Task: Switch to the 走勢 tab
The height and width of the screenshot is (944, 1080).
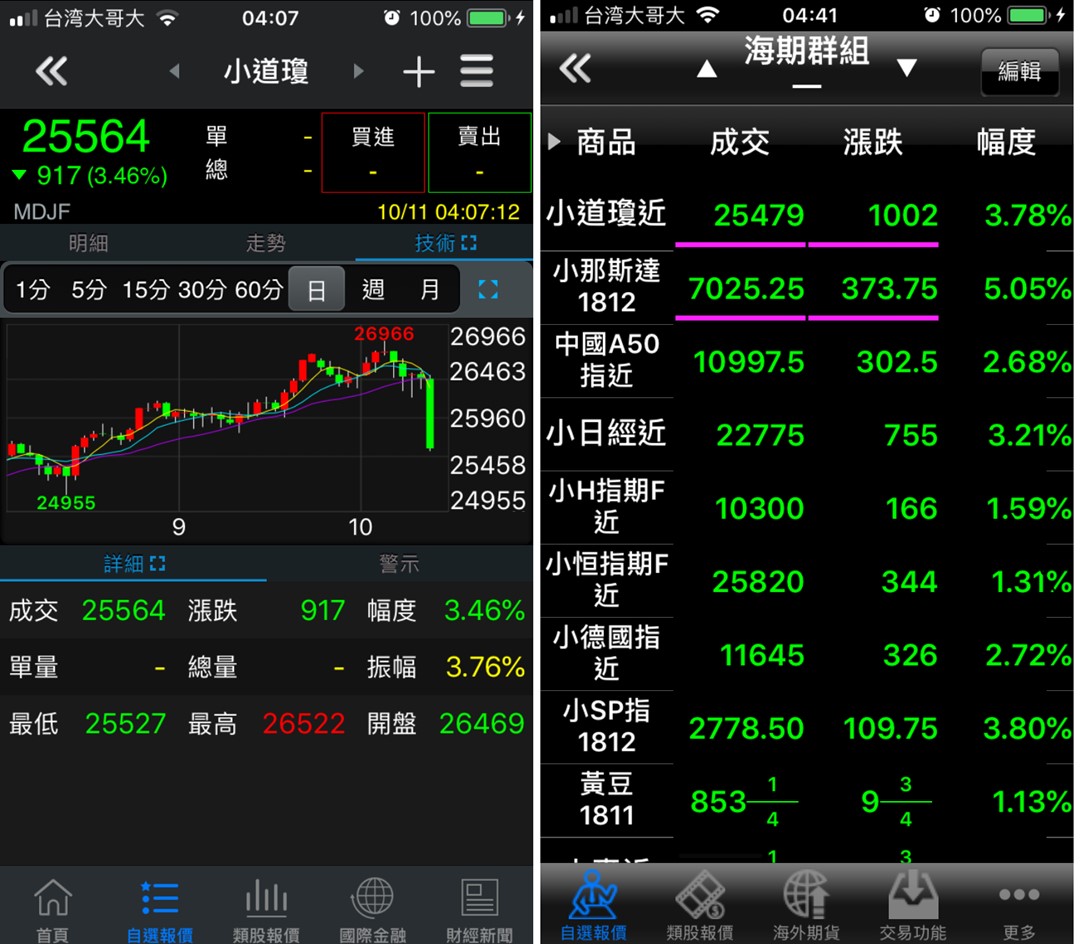Action: pyautogui.click(x=266, y=243)
